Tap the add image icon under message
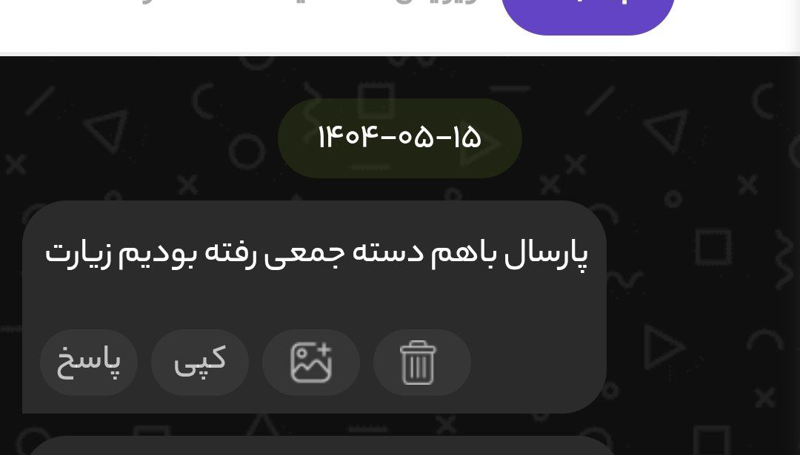This screenshot has height=455, width=800. coord(311,362)
